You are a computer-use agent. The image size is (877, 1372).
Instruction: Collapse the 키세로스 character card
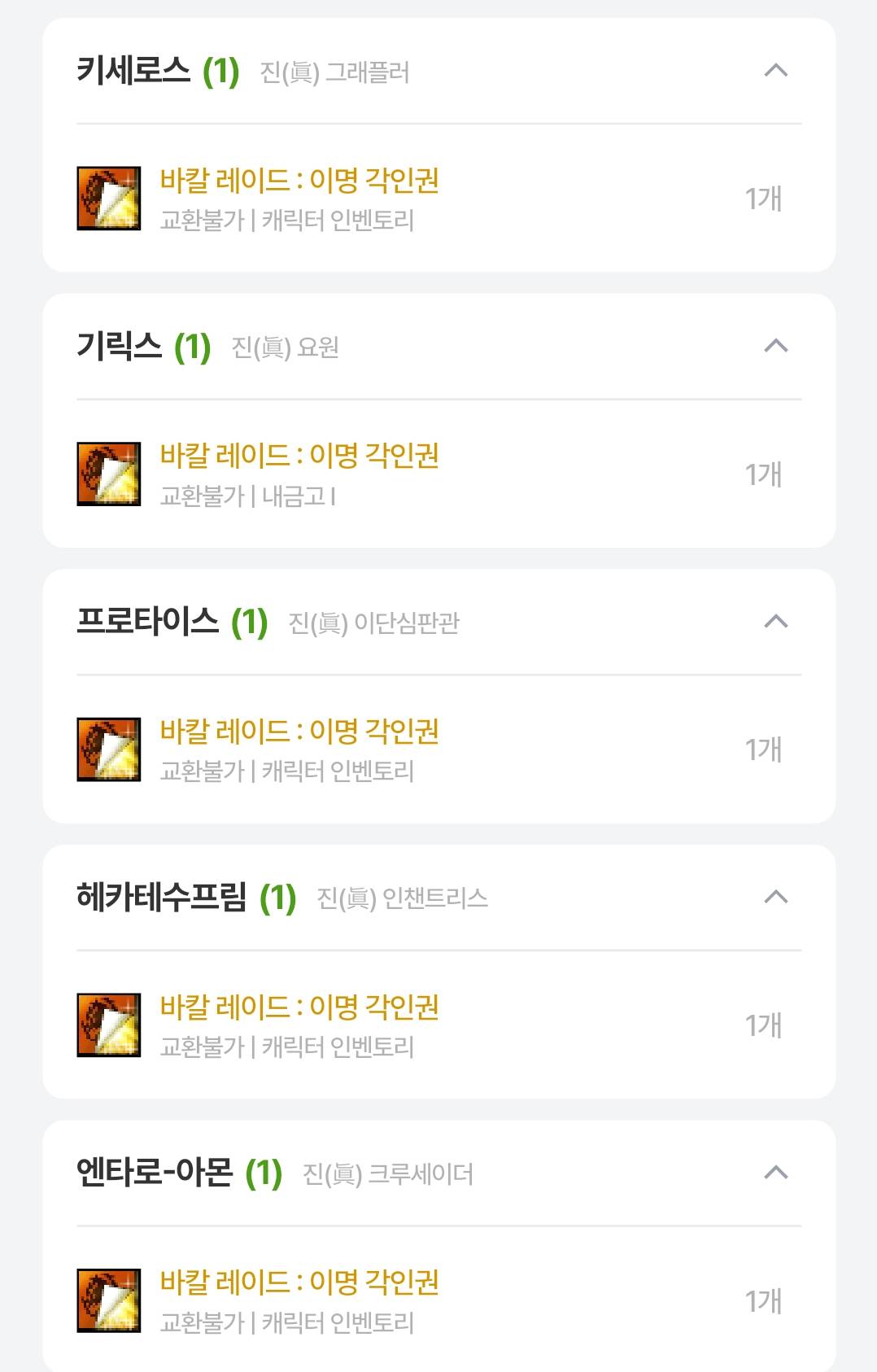[776, 71]
